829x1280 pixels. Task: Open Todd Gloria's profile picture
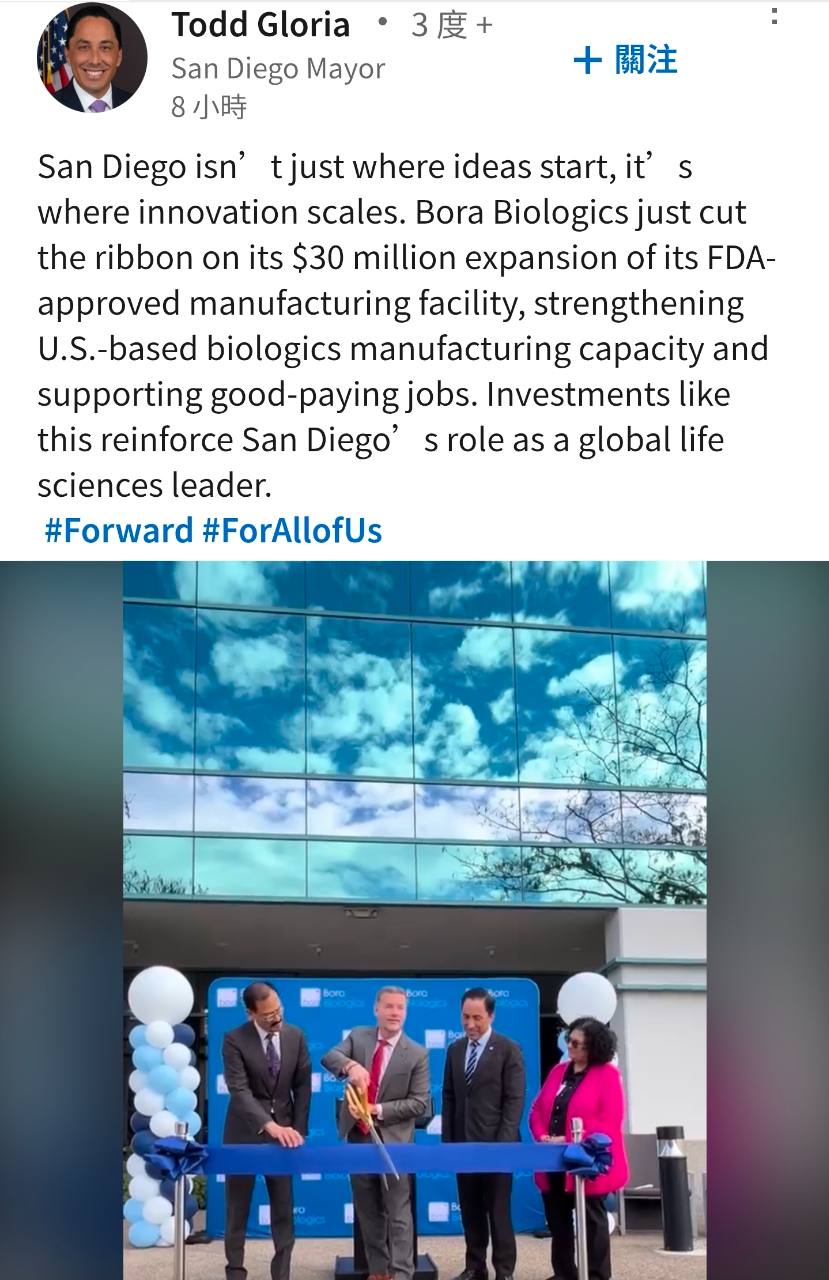pyautogui.click(x=91, y=59)
